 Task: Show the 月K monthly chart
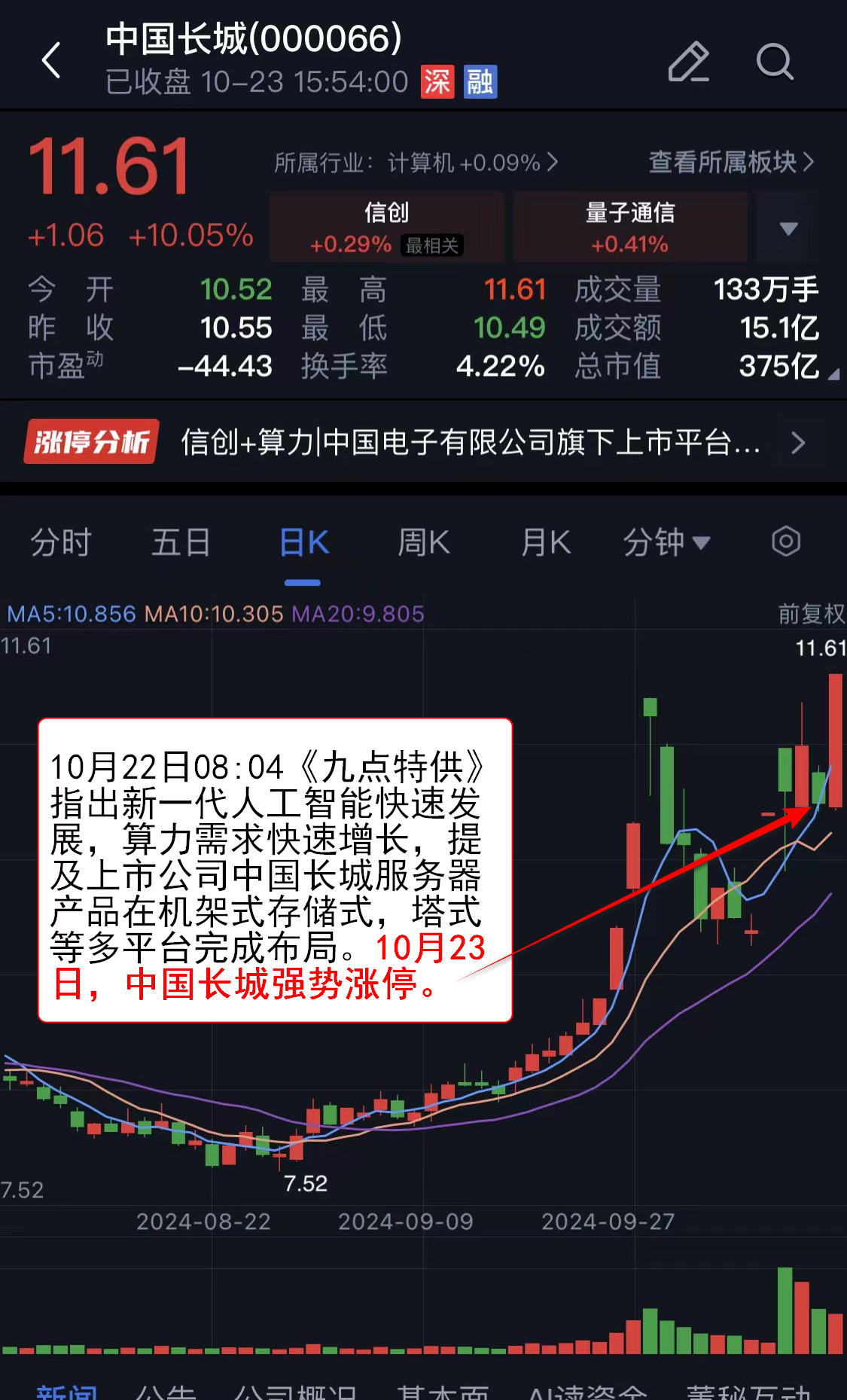tap(546, 542)
